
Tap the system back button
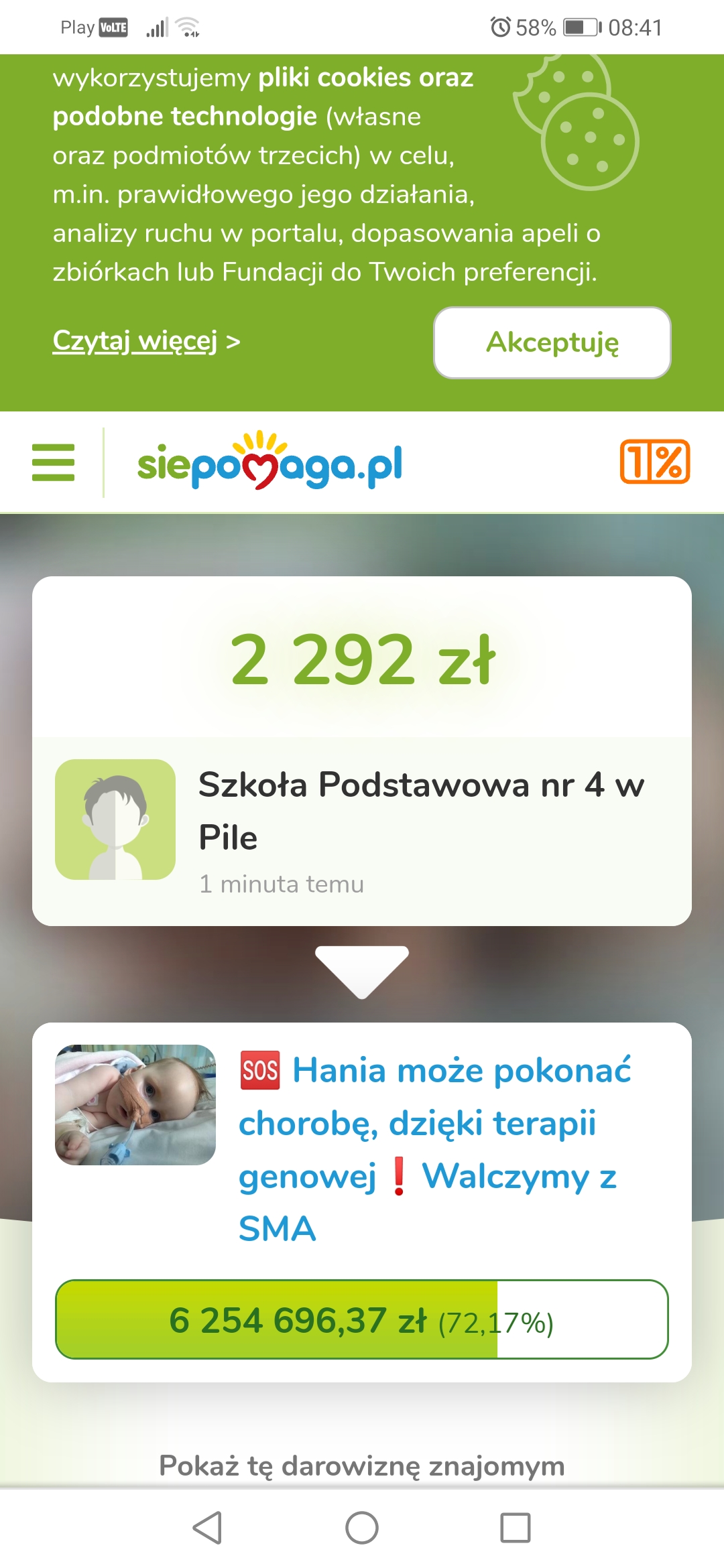pyautogui.click(x=207, y=1528)
